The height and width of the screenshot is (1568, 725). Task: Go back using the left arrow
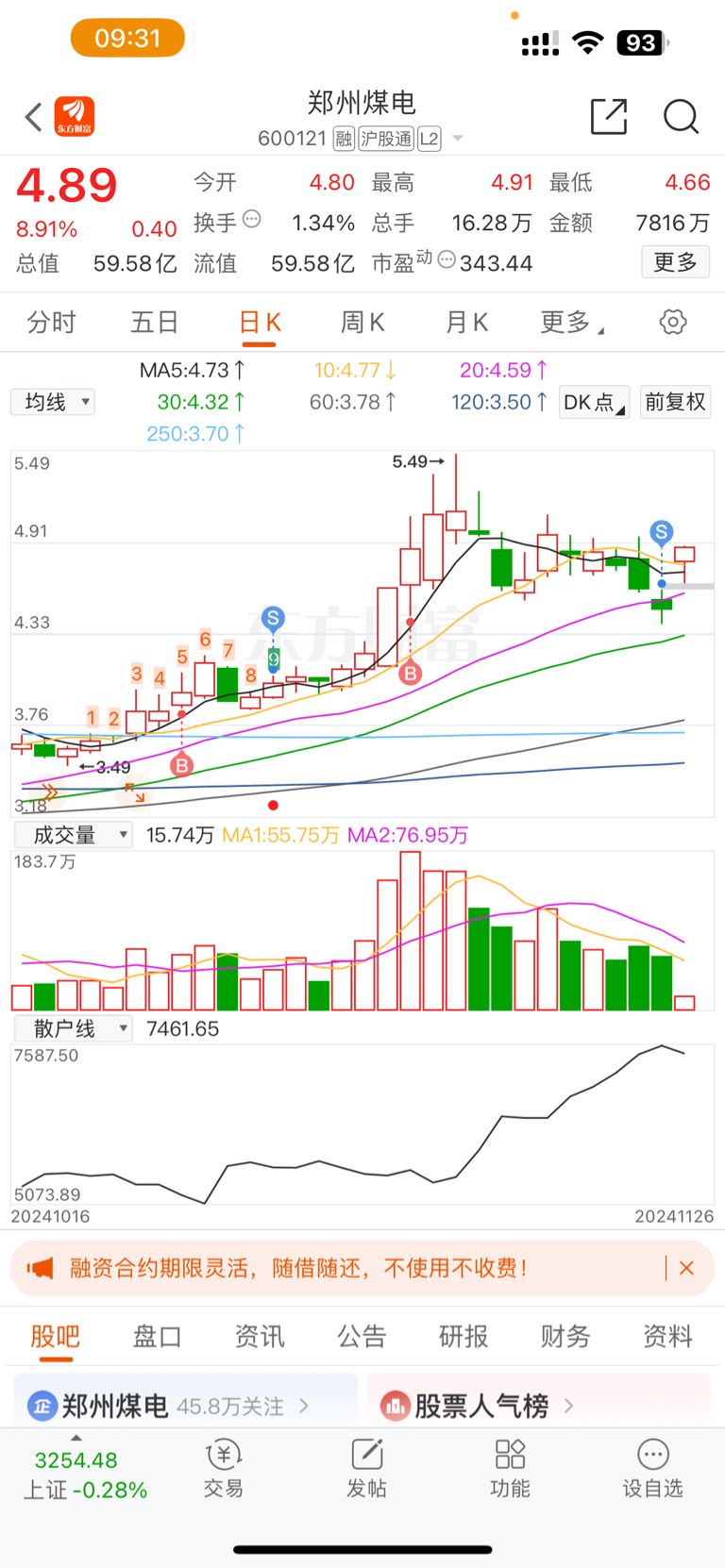34,118
